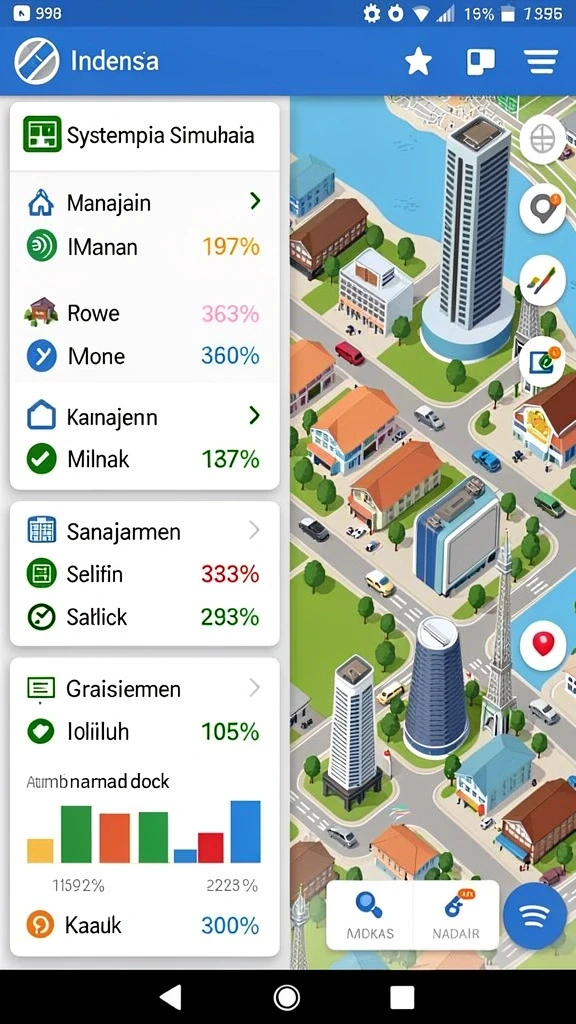Screen dimensions: 576x1024
Task: Open the Manajain row
Action: coord(144,202)
